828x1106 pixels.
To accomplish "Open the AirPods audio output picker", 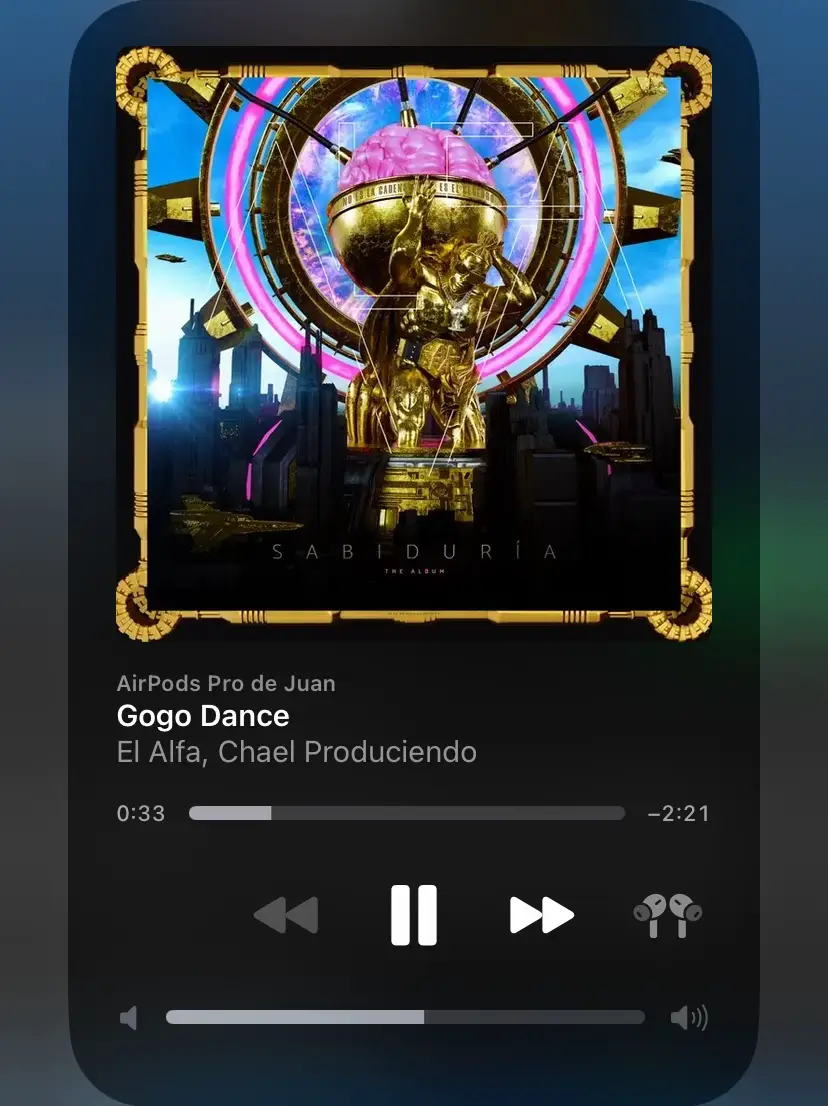I will coord(668,915).
